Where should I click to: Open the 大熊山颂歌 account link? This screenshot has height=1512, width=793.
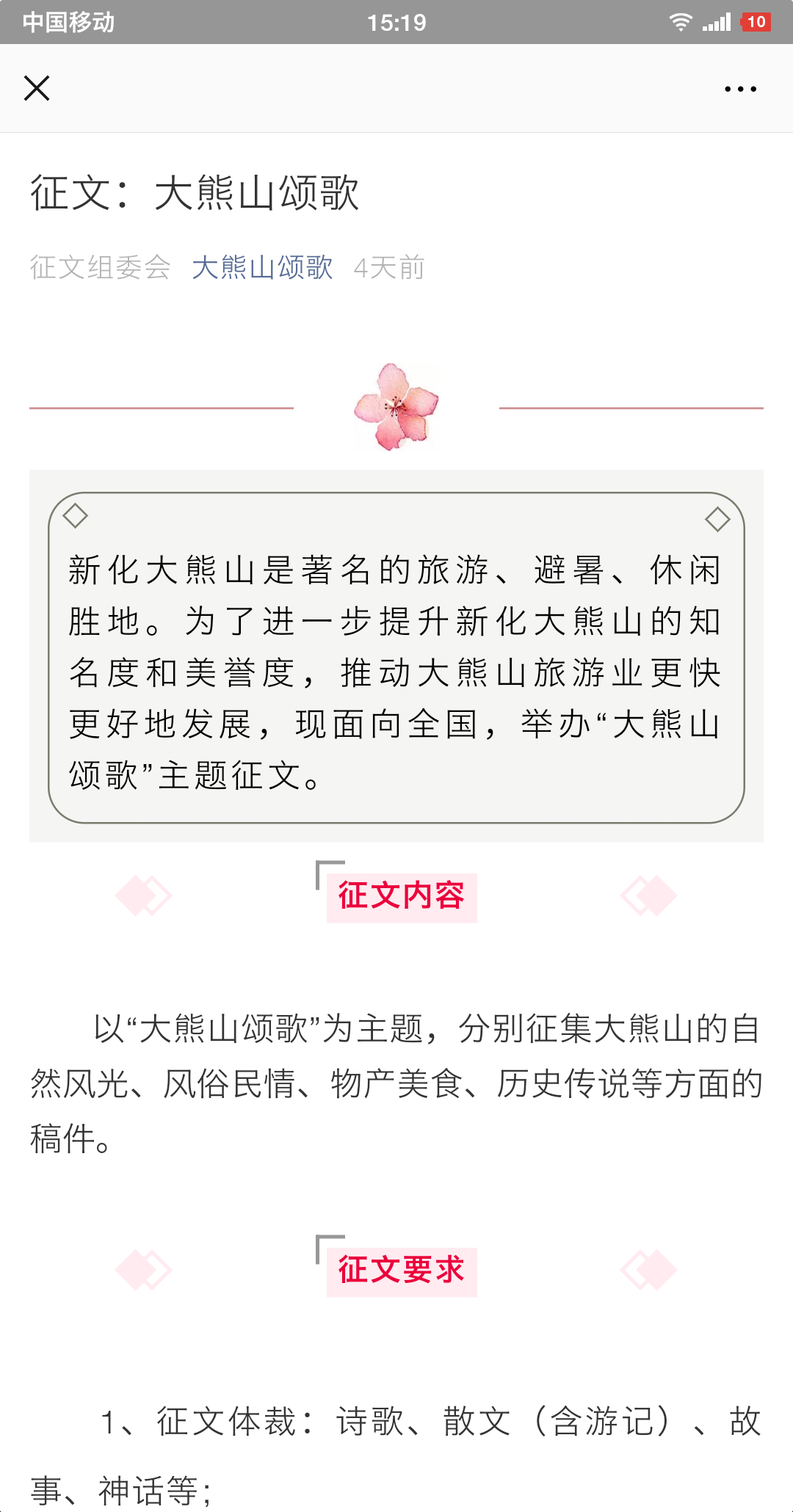click(x=262, y=268)
